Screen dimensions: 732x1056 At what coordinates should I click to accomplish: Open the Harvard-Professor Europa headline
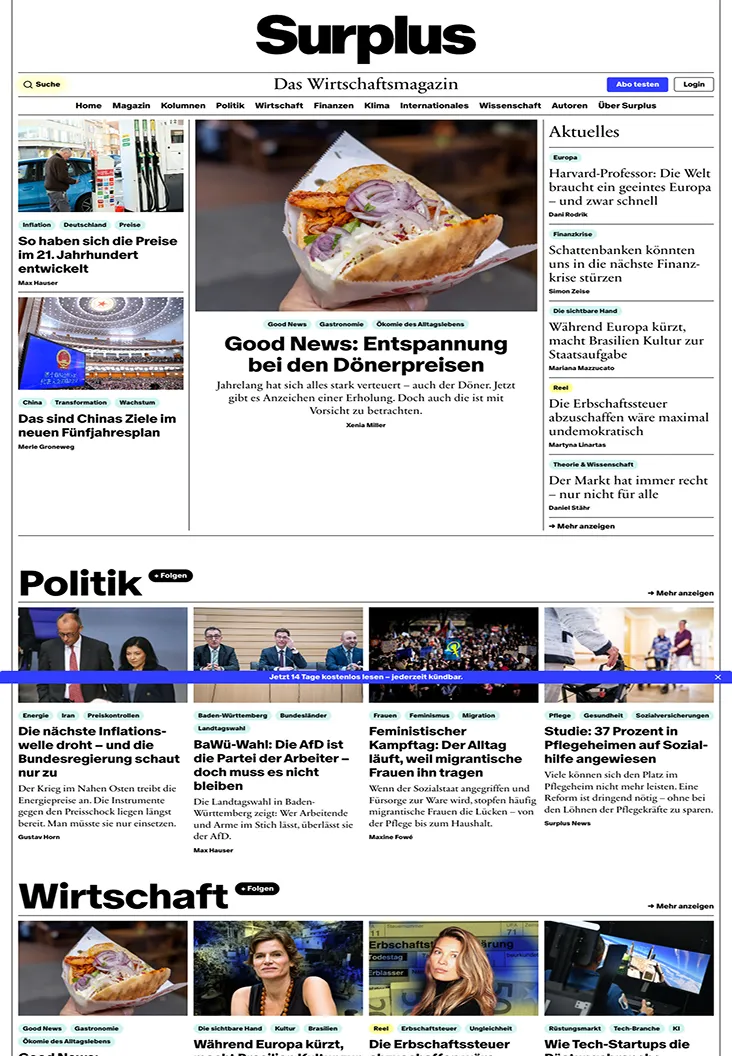coord(630,187)
